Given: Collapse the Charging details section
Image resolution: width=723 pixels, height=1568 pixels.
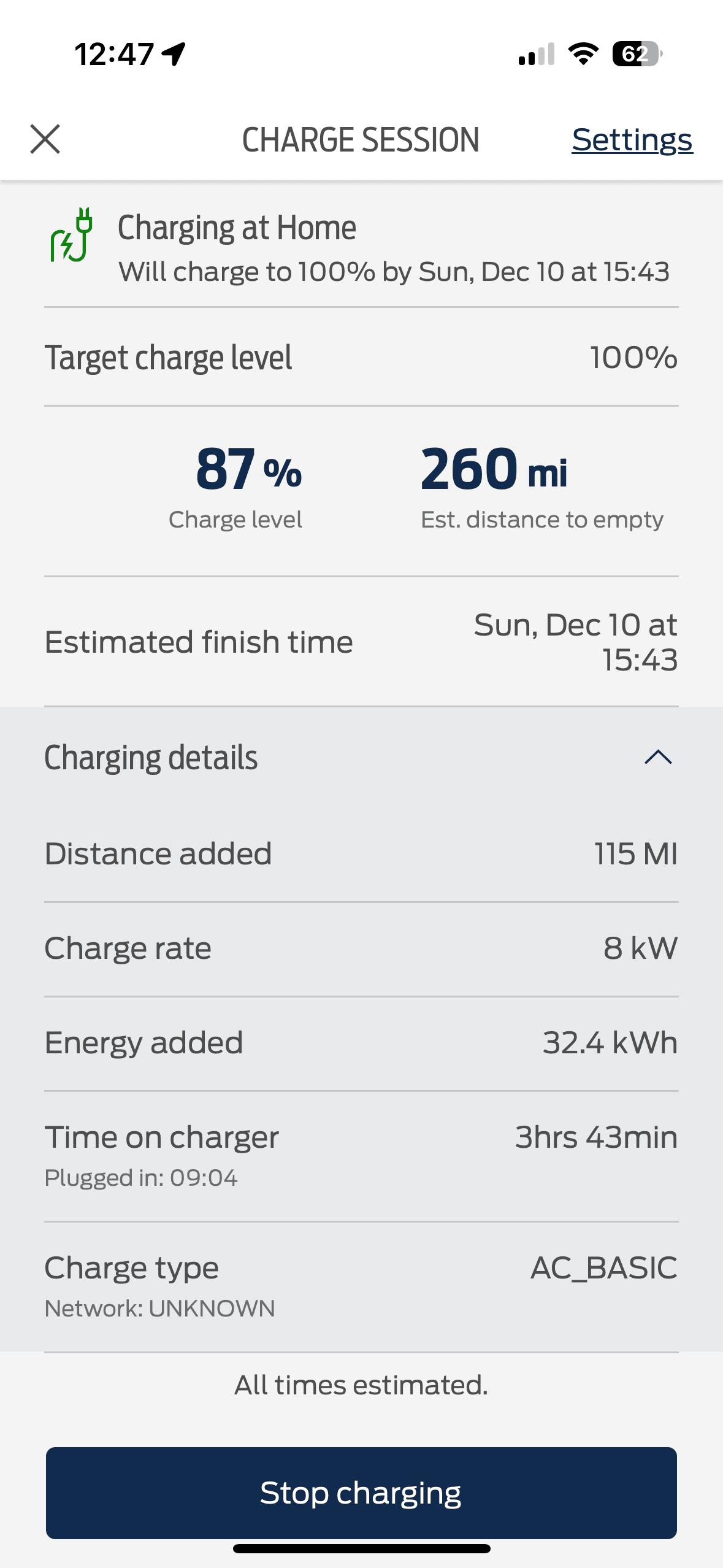Looking at the screenshot, I should point(658,756).
